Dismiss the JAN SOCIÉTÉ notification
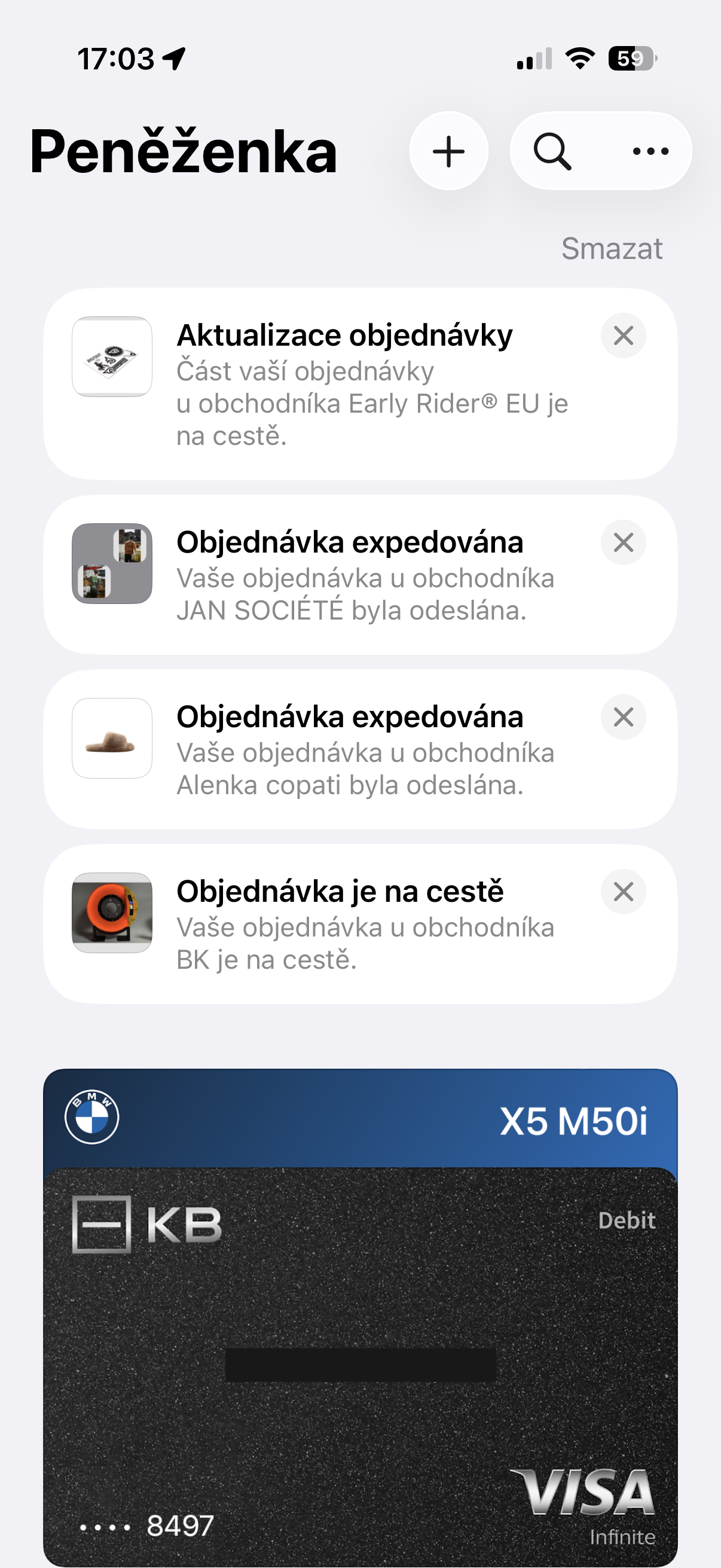This screenshot has width=721, height=1568. (x=623, y=542)
